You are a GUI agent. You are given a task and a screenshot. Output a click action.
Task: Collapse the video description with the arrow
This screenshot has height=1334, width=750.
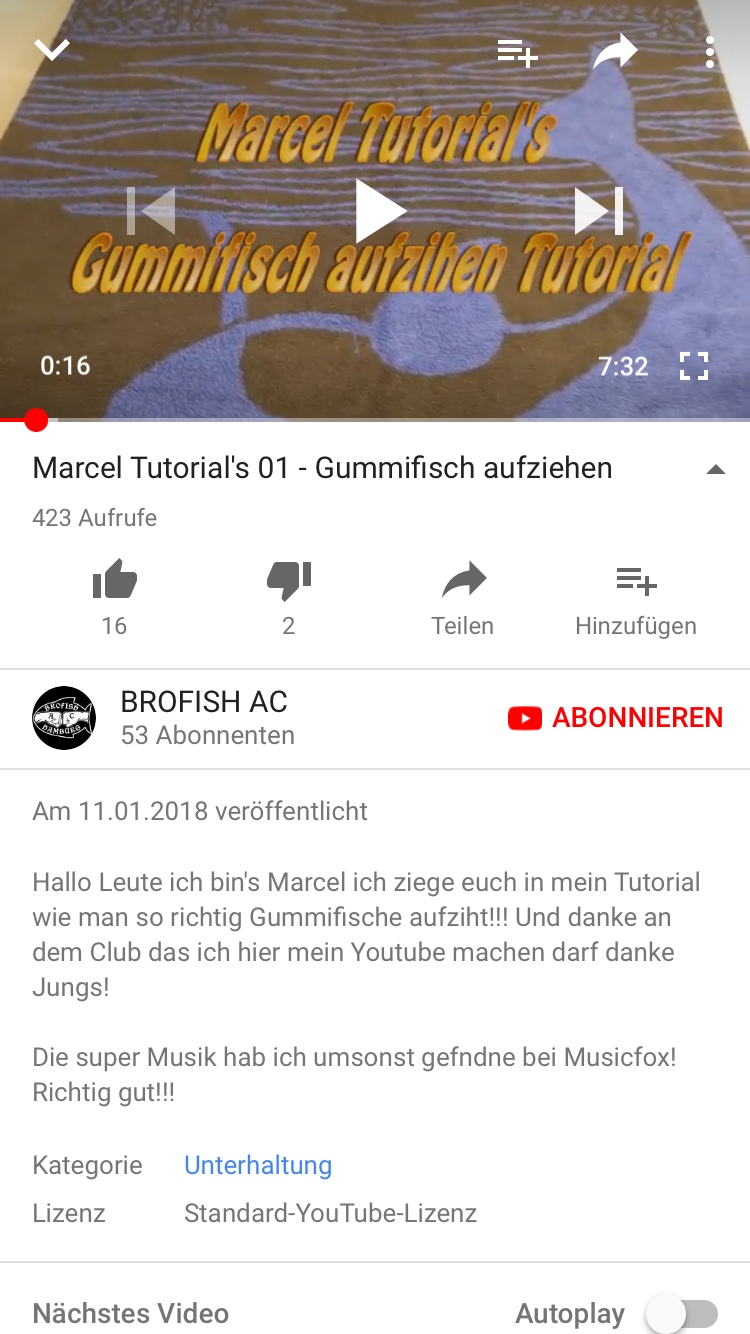tap(715, 469)
